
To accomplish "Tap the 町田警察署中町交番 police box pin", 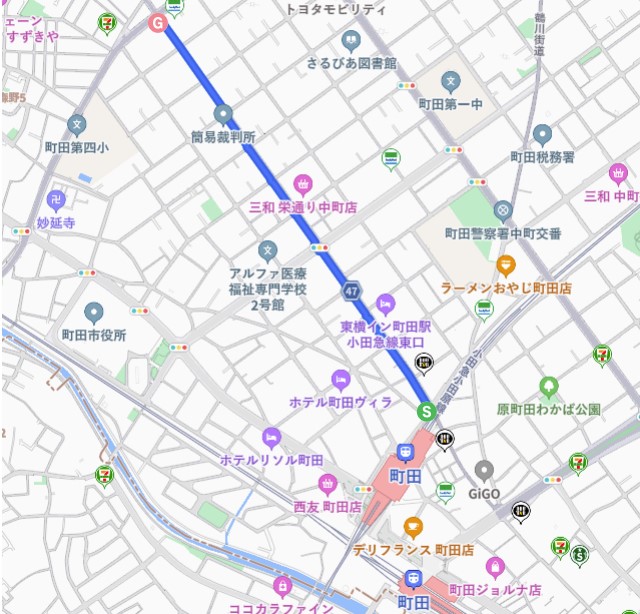I will tap(503, 211).
